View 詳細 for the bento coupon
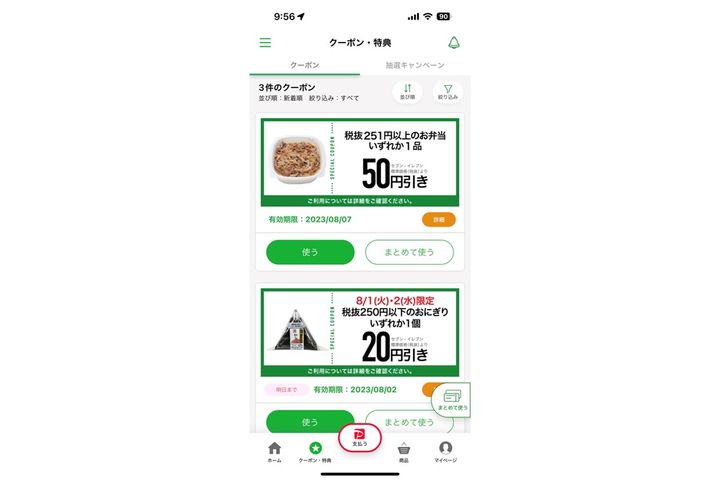Viewport: 720px width, 480px height. coord(439,220)
